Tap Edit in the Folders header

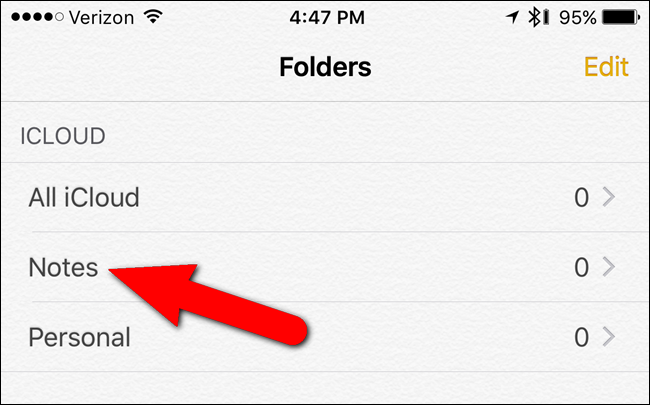click(606, 67)
